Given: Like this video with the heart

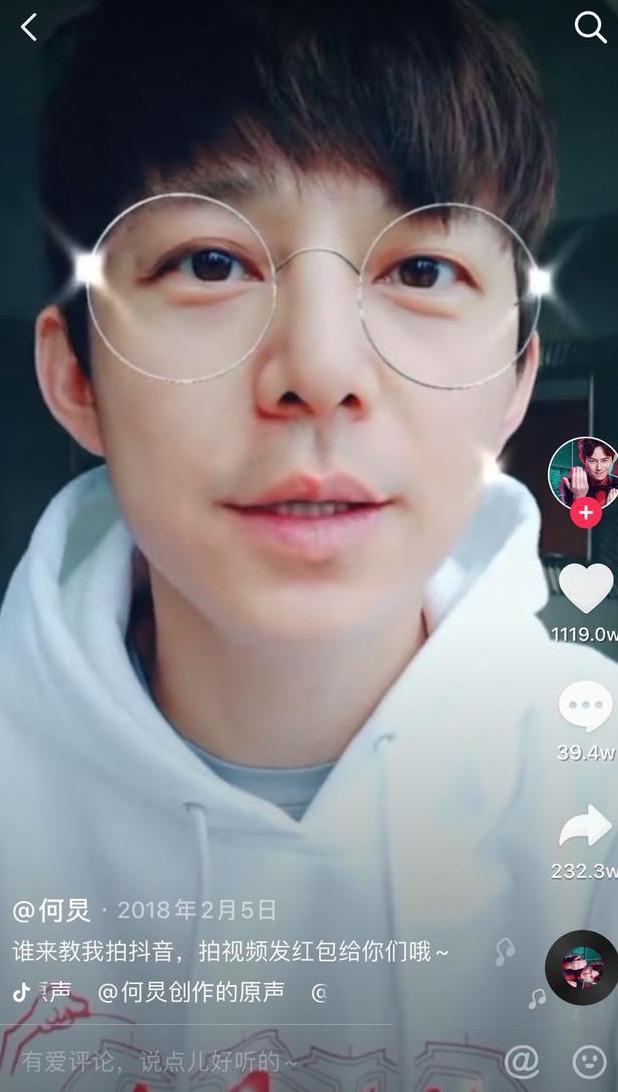Looking at the screenshot, I should [586, 588].
